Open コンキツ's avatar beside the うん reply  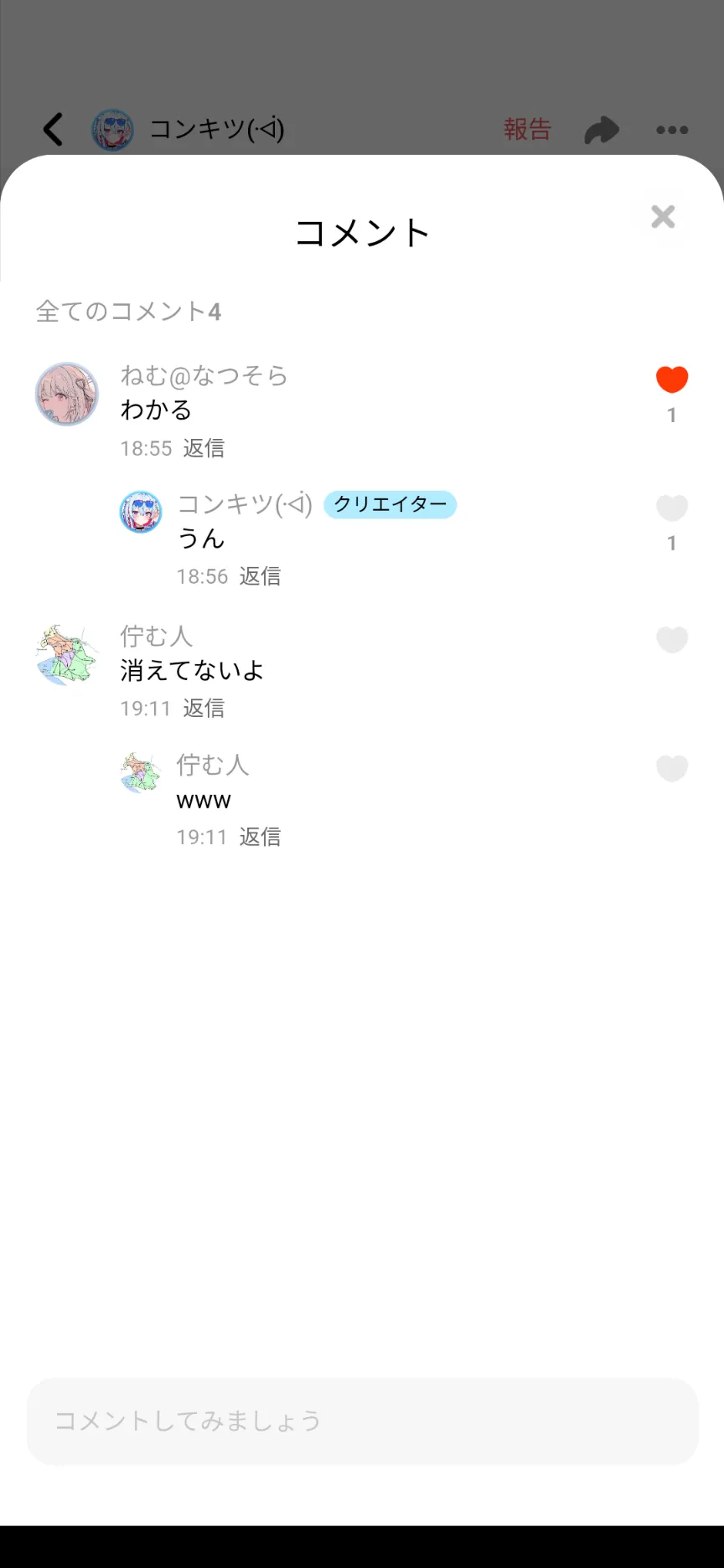pyautogui.click(x=140, y=512)
